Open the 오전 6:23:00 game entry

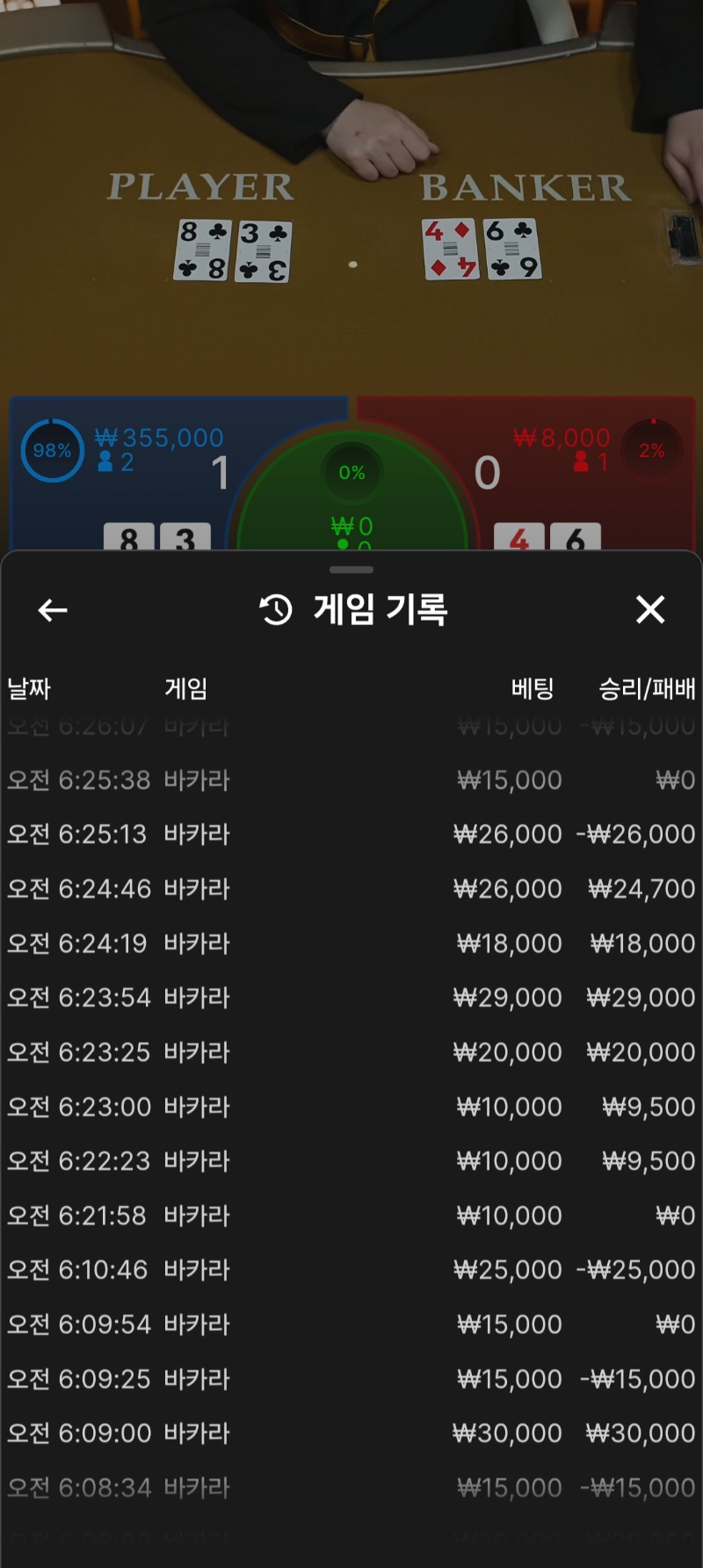pyautogui.click(x=351, y=1107)
